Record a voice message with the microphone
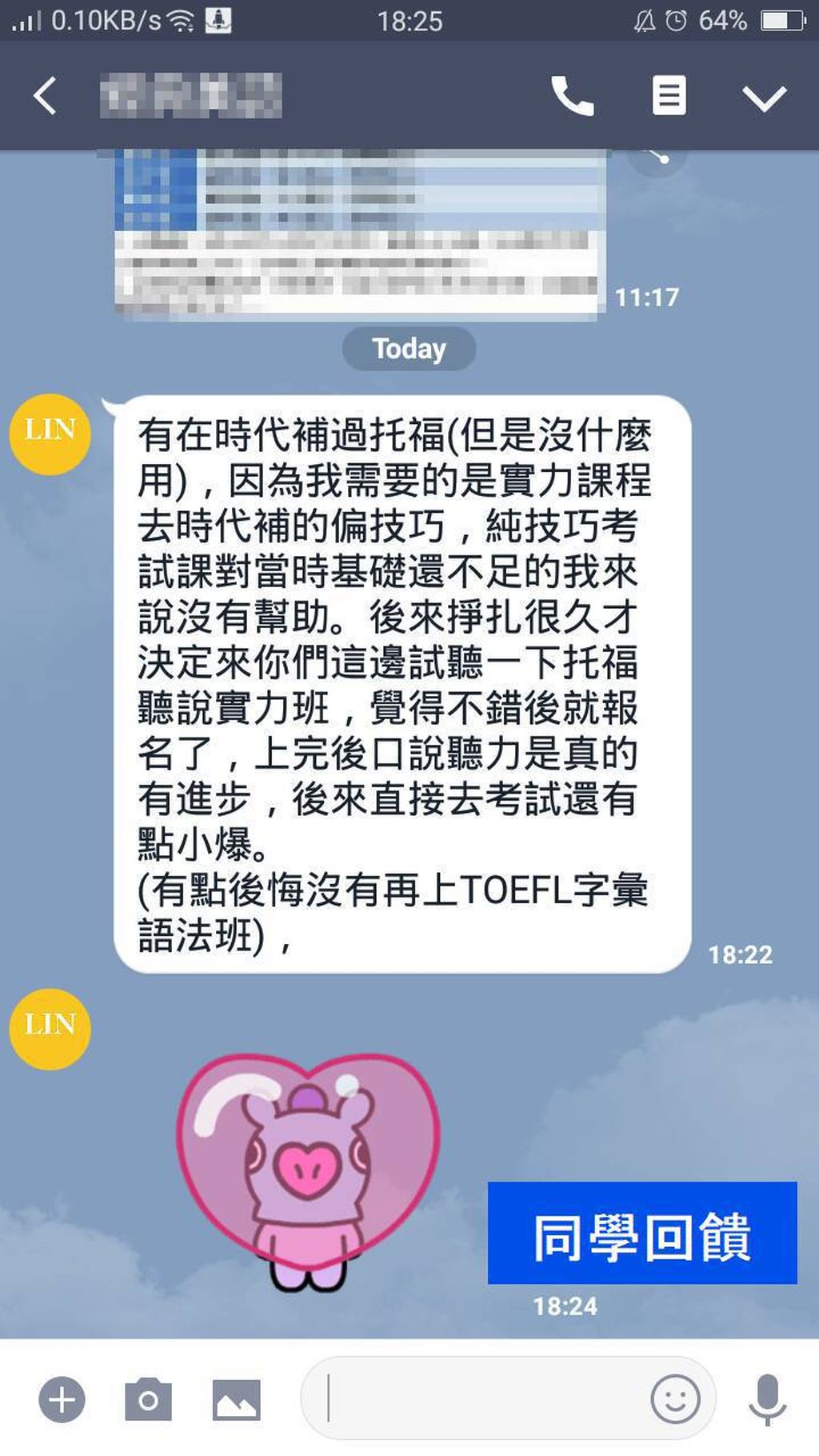819x1456 pixels. 767,1400
